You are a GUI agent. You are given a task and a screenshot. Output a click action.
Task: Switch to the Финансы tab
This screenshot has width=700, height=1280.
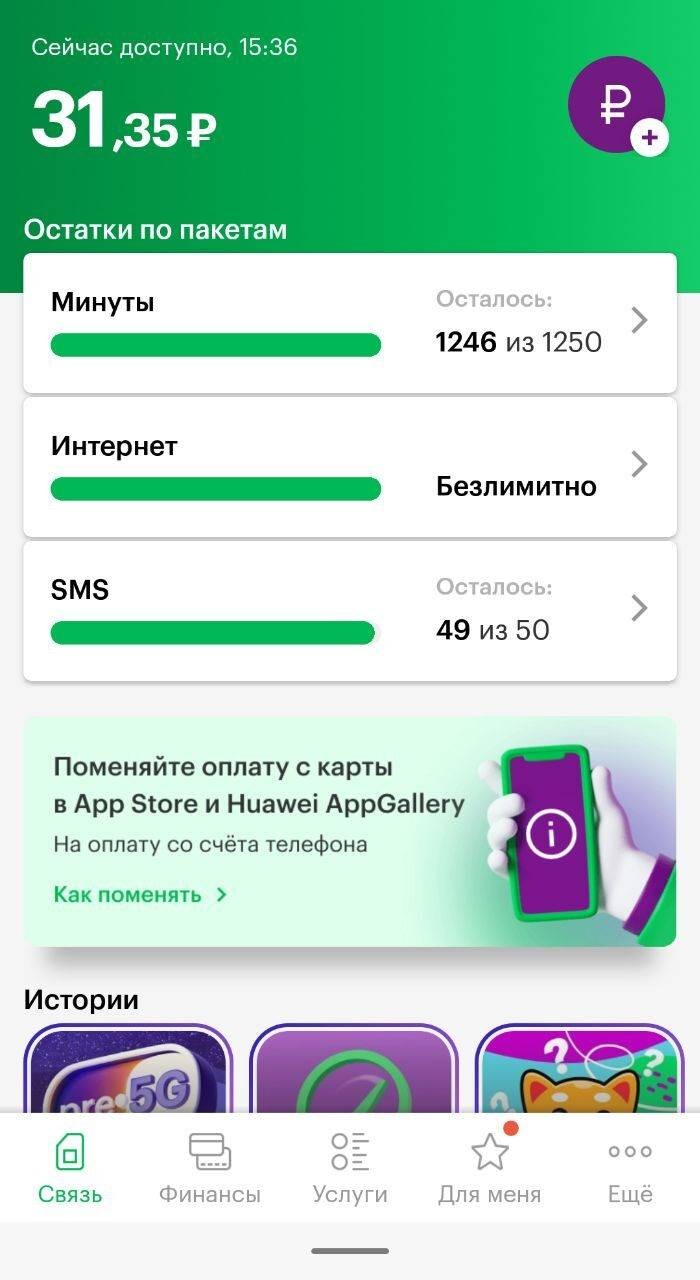(210, 1167)
